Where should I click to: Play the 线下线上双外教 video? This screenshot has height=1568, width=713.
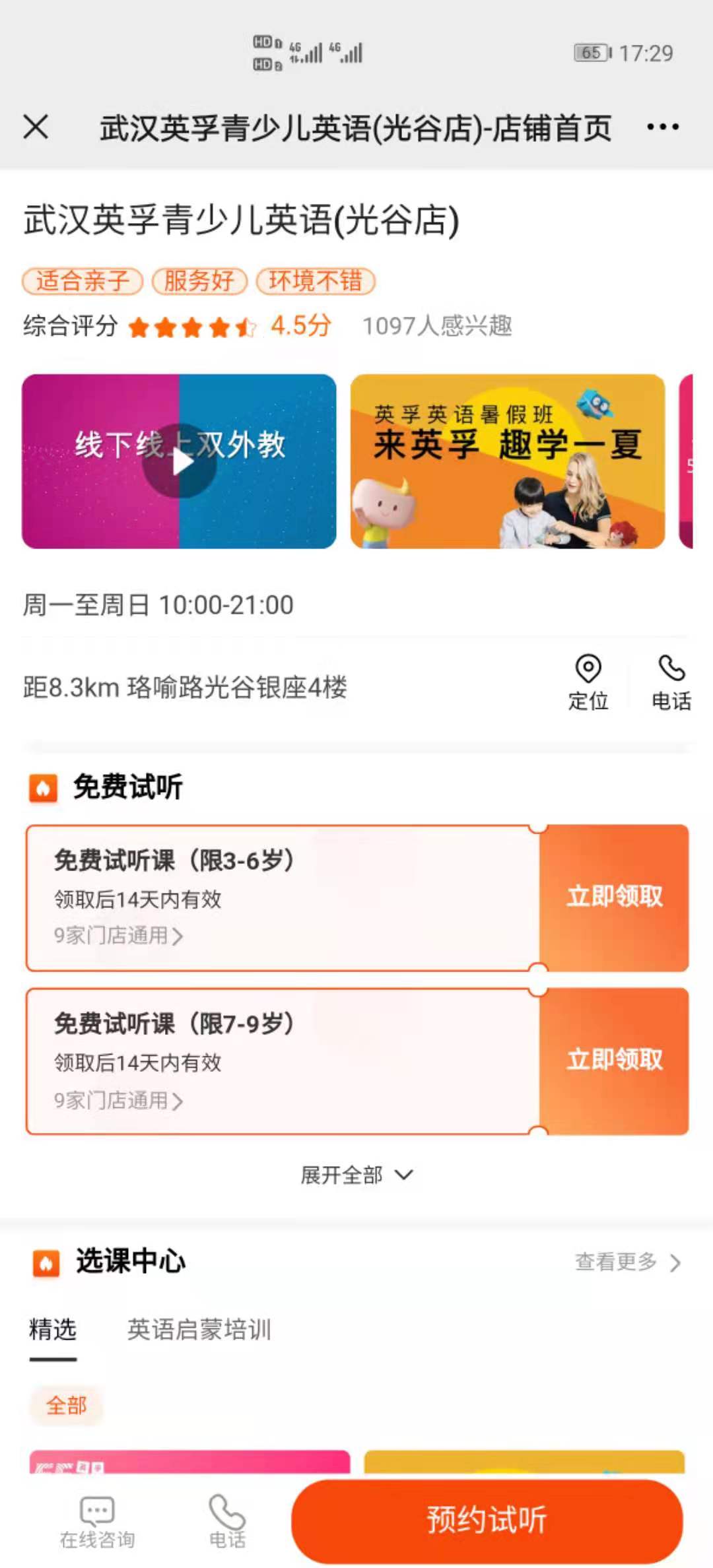[x=180, y=461]
